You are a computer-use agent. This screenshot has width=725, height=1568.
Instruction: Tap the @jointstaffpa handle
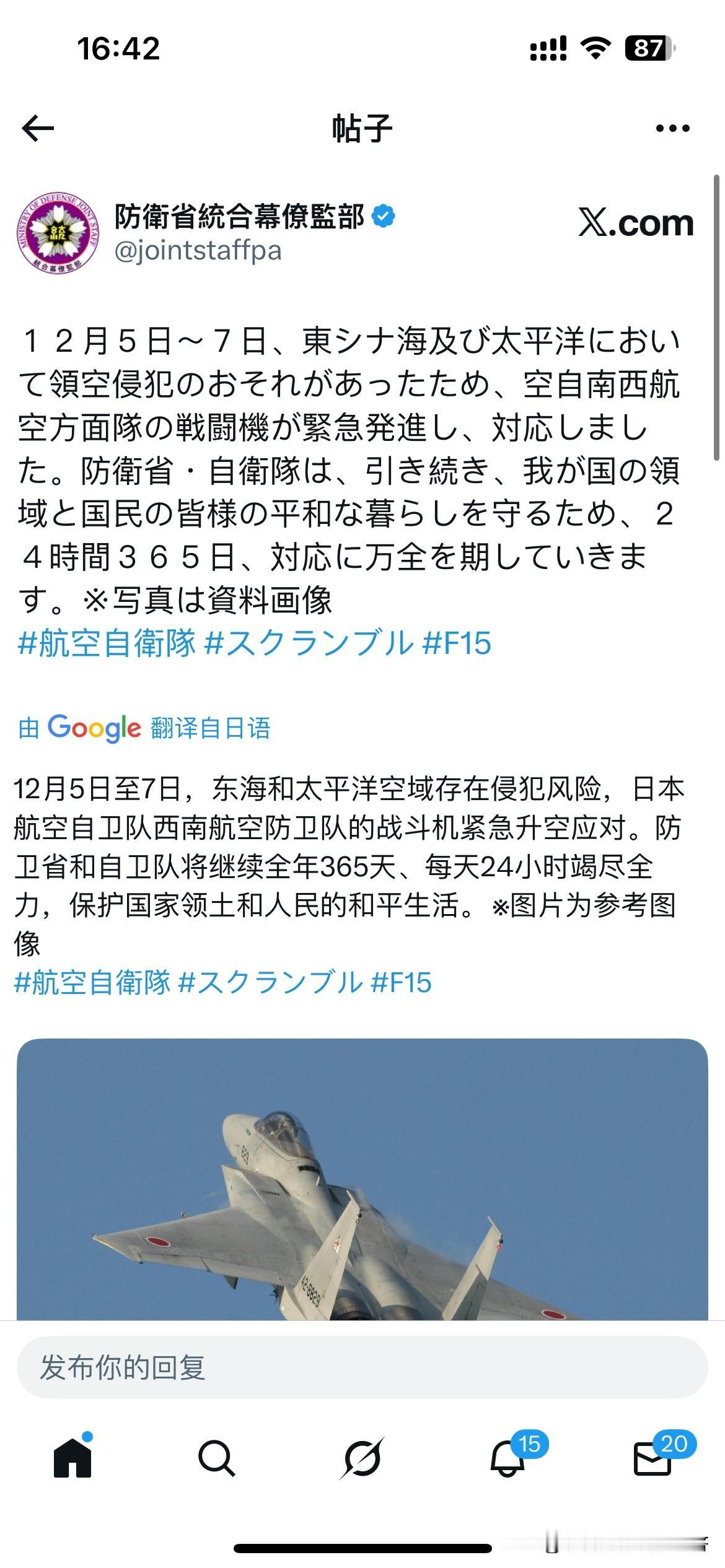199,251
